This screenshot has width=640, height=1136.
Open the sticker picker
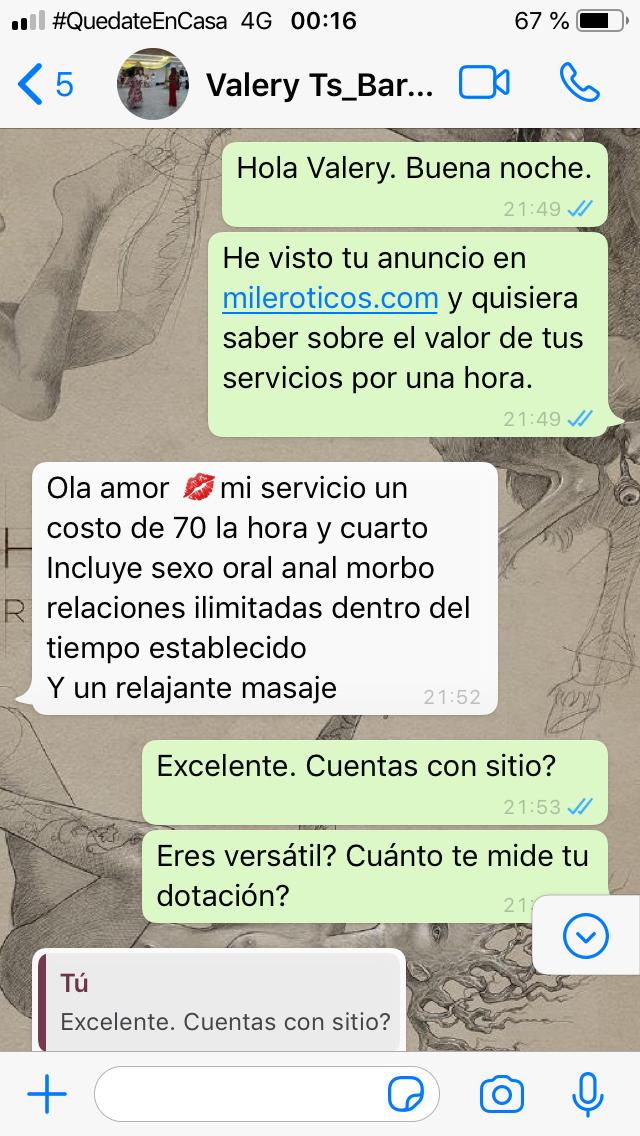[406, 1096]
